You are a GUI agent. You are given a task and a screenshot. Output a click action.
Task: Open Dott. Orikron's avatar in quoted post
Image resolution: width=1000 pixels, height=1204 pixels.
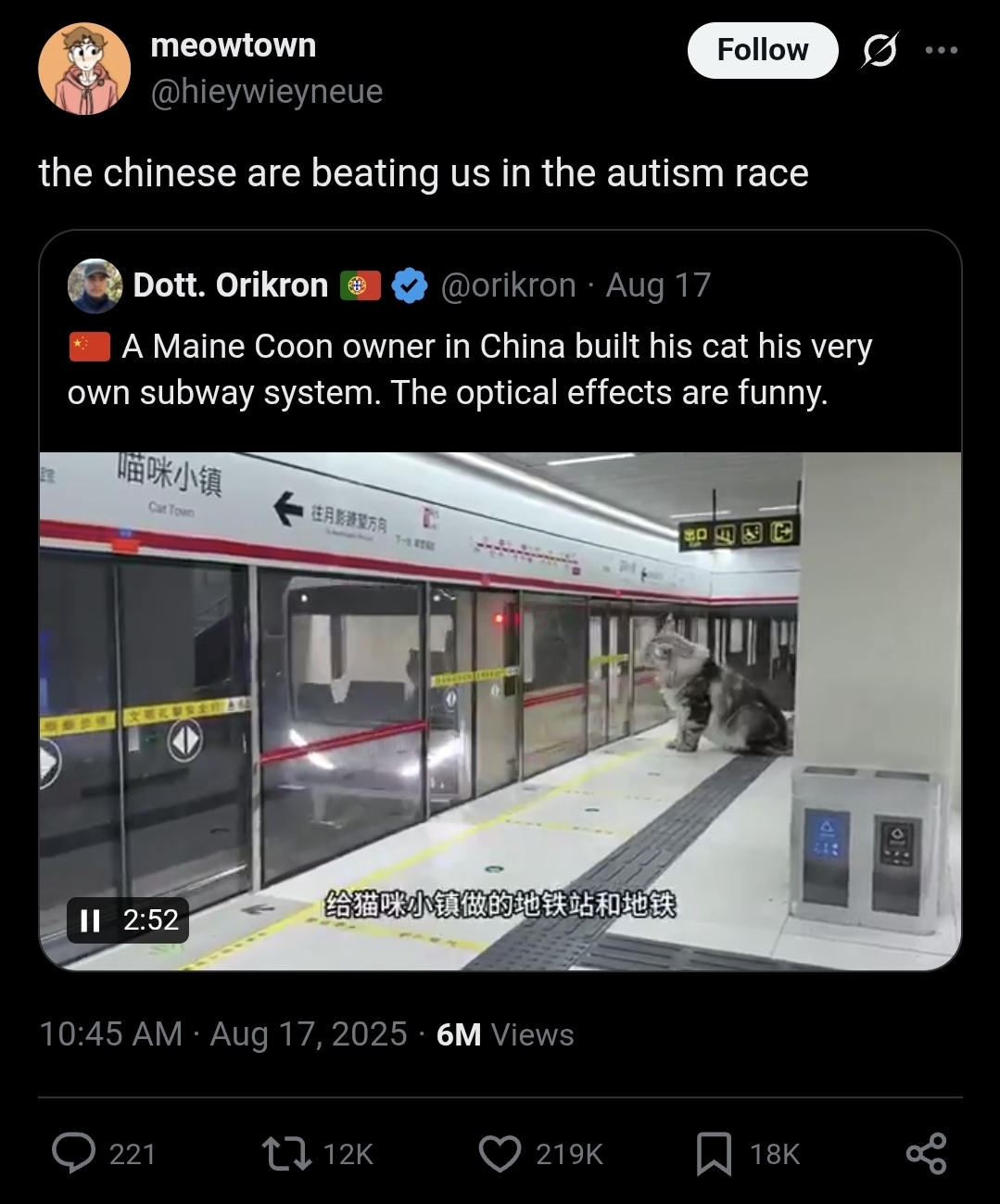(95, 285)
